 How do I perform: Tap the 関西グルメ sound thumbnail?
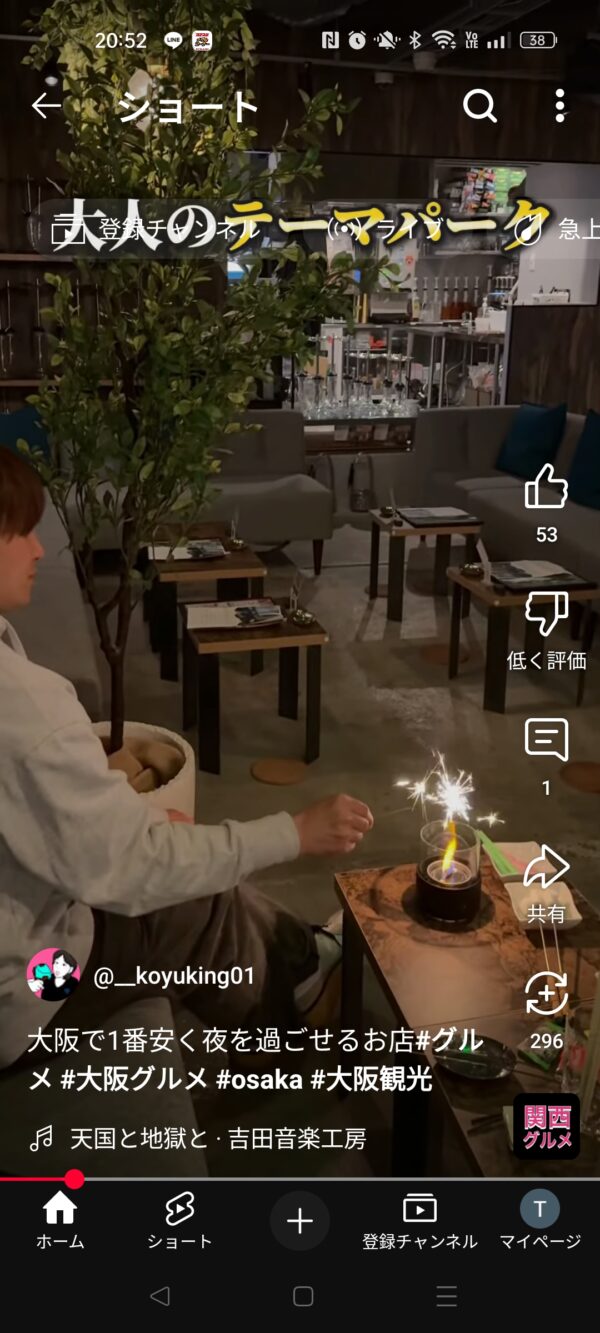(x=546, y=1126)
